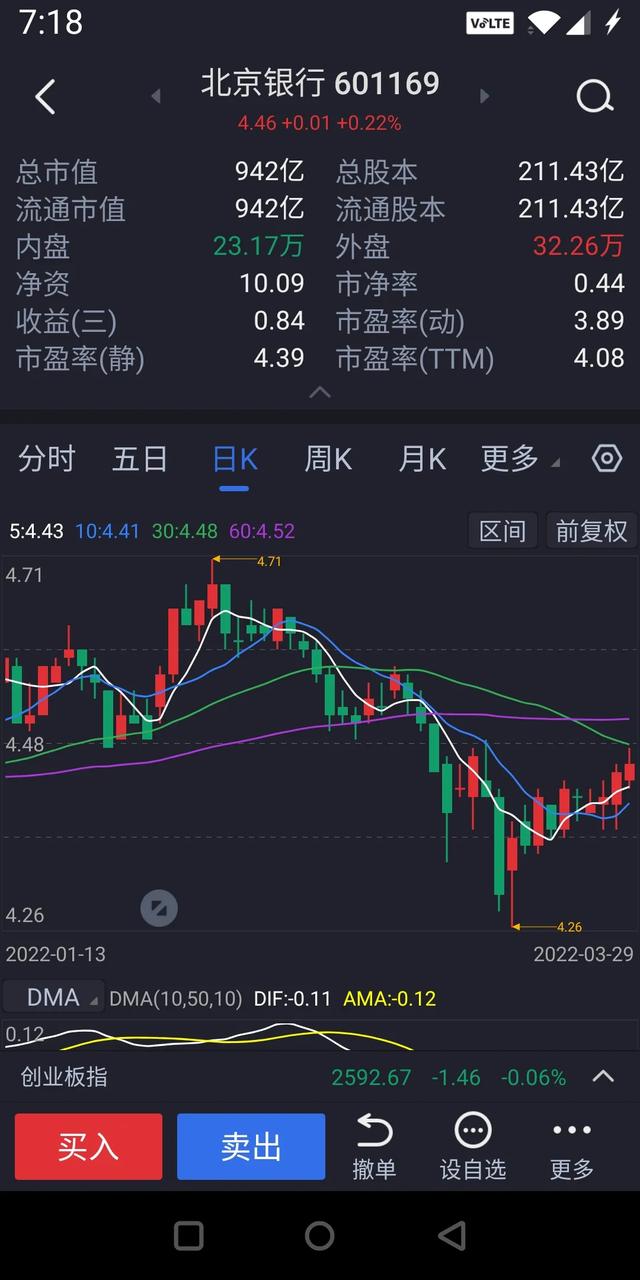640x1280 pixels.
Task: Switch to the 周K chart tab
Action: pyautogui.click(x=328, y=459)
